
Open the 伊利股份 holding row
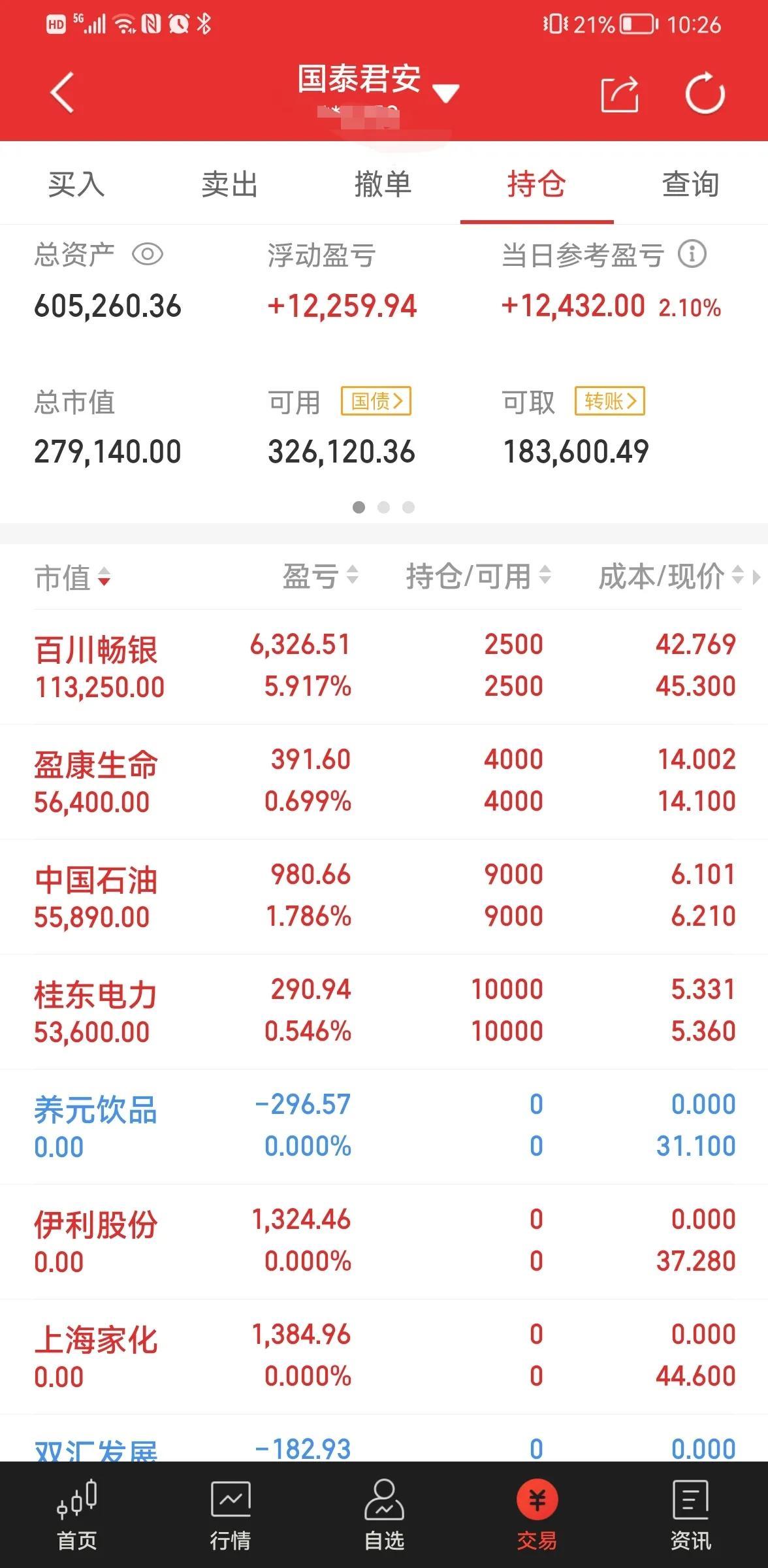coord(384,1241)
